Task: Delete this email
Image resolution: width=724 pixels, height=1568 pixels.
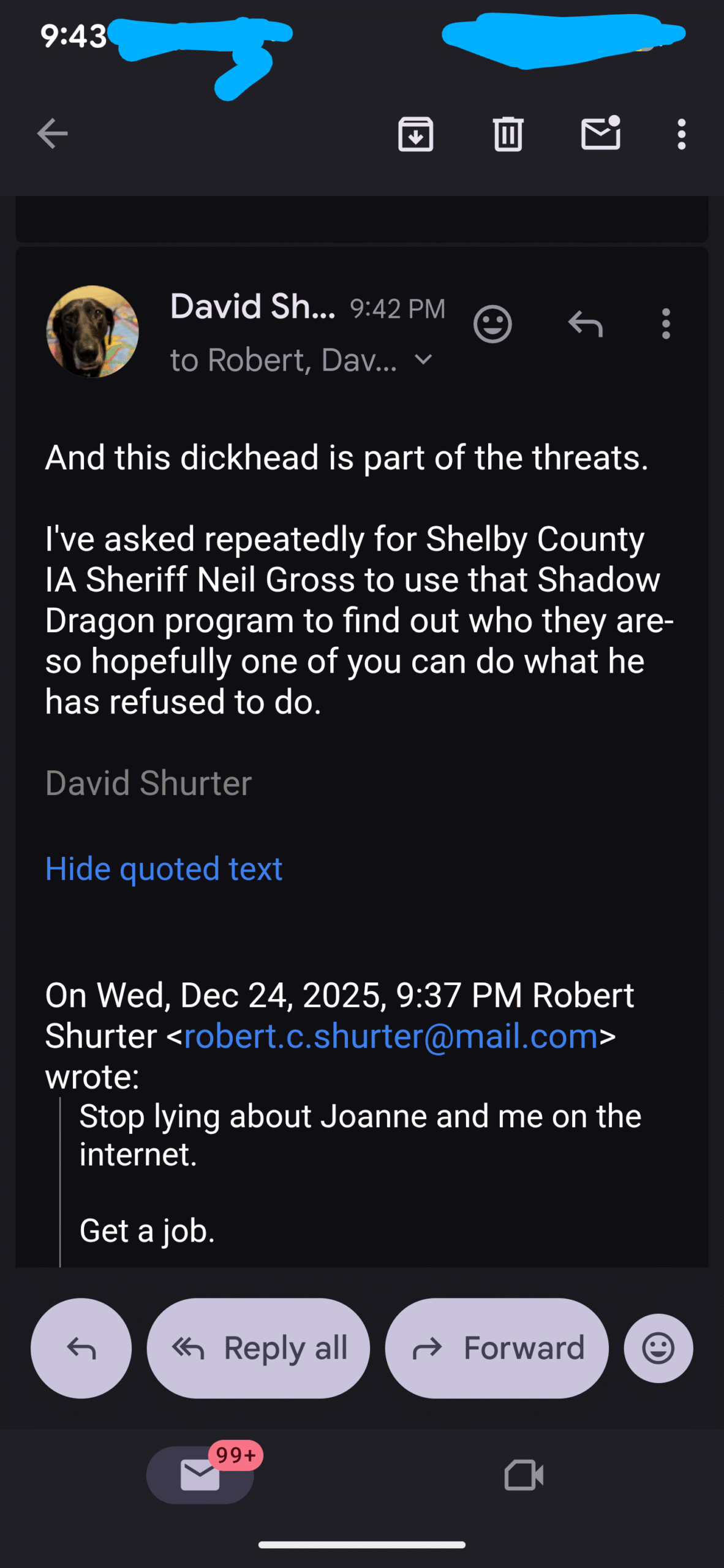Action: tap(508, 134)
